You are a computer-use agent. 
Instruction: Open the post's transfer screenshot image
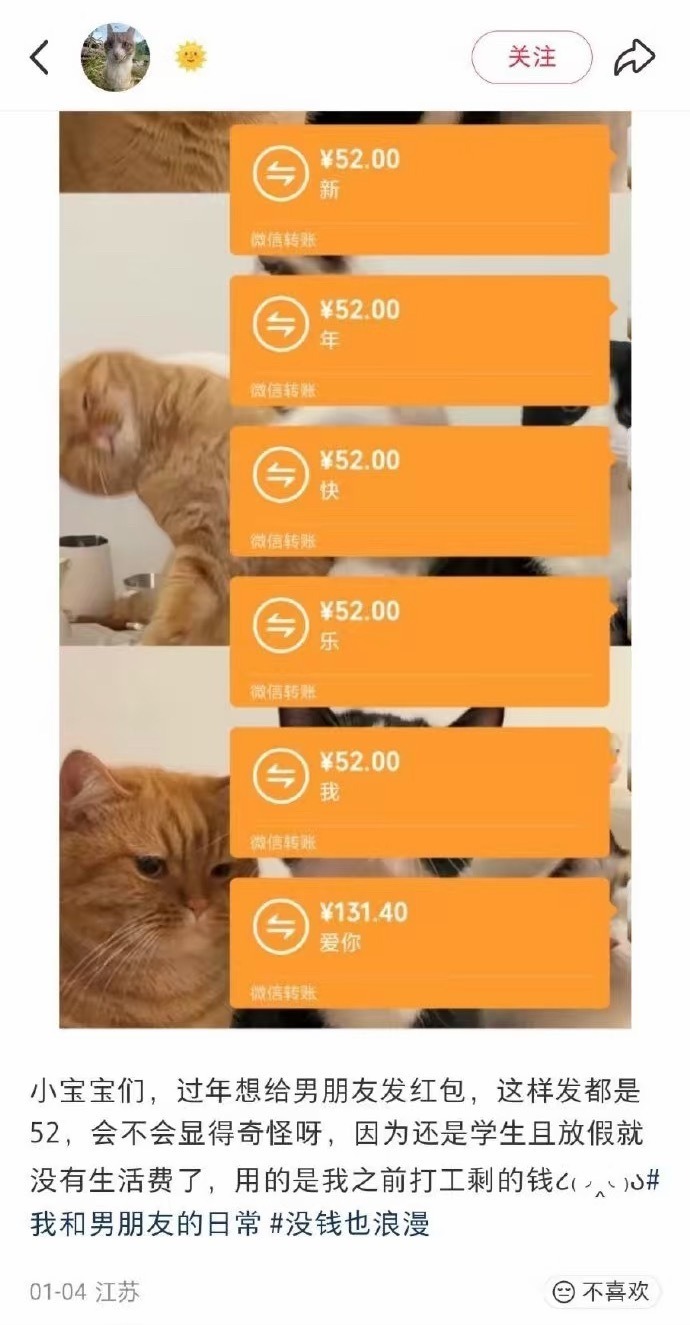[345, 568]
